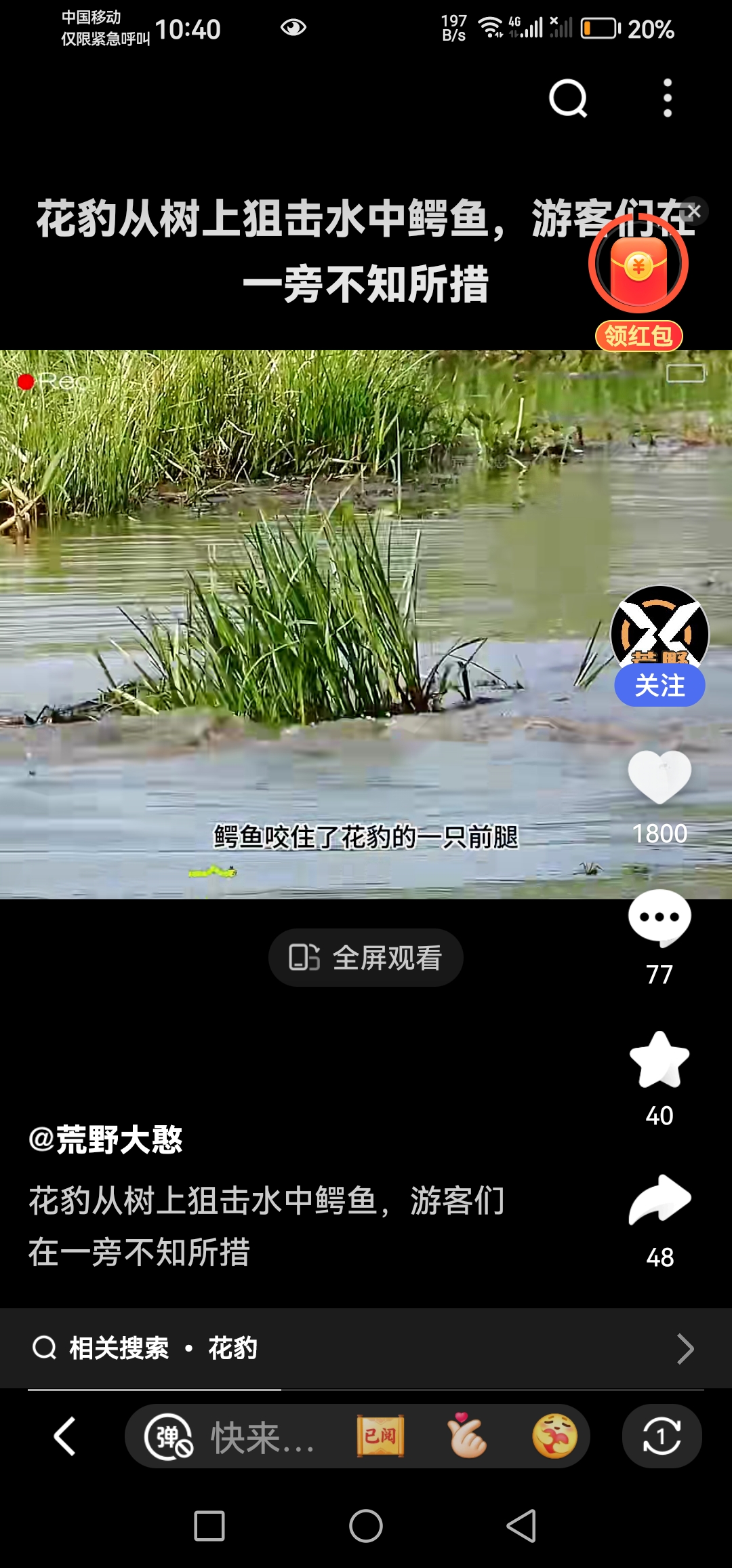Follow the author with 关注
The width and height of the screenshot is (732, 1568).
(x=659, y=686)
